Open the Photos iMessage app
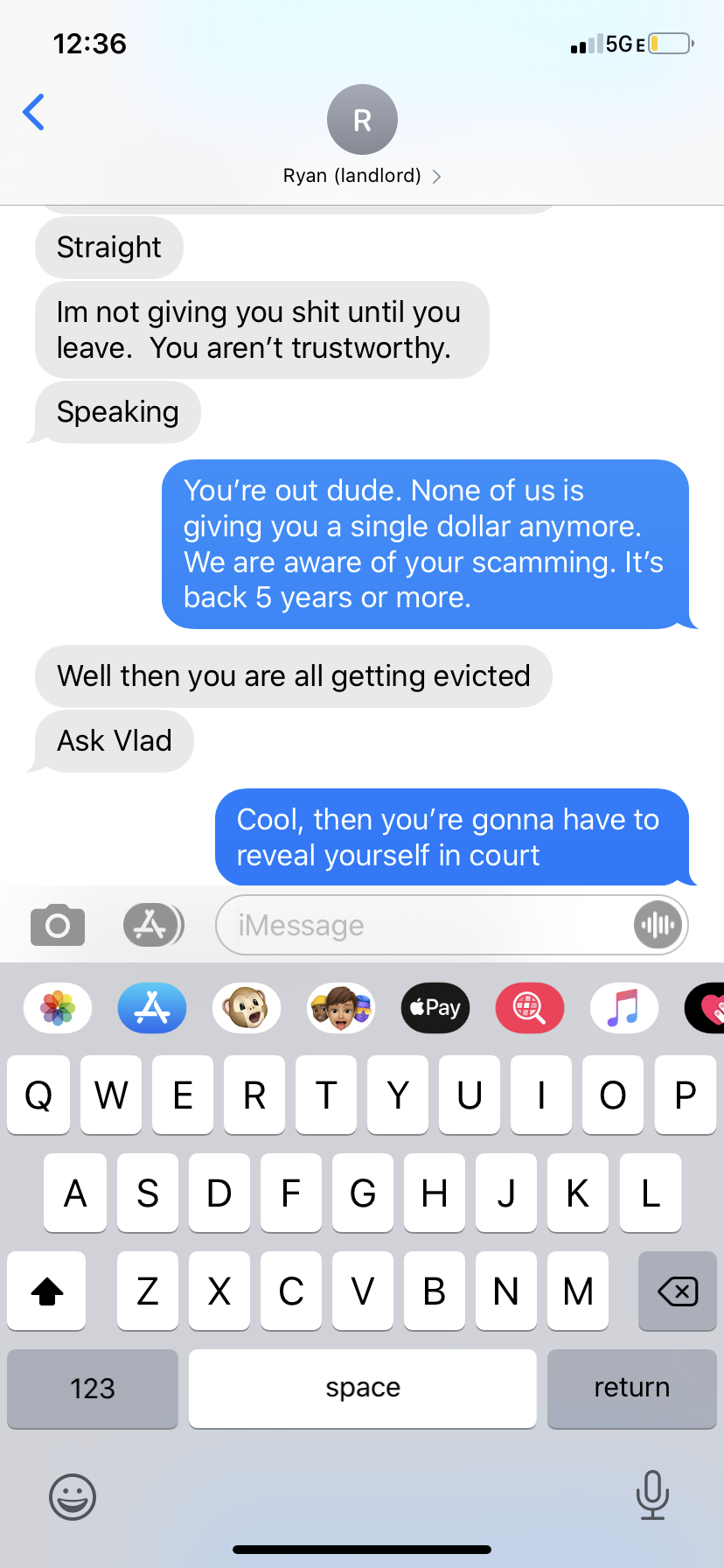The height and width of the screenshot is (1568, 724). click(58, 1008)
